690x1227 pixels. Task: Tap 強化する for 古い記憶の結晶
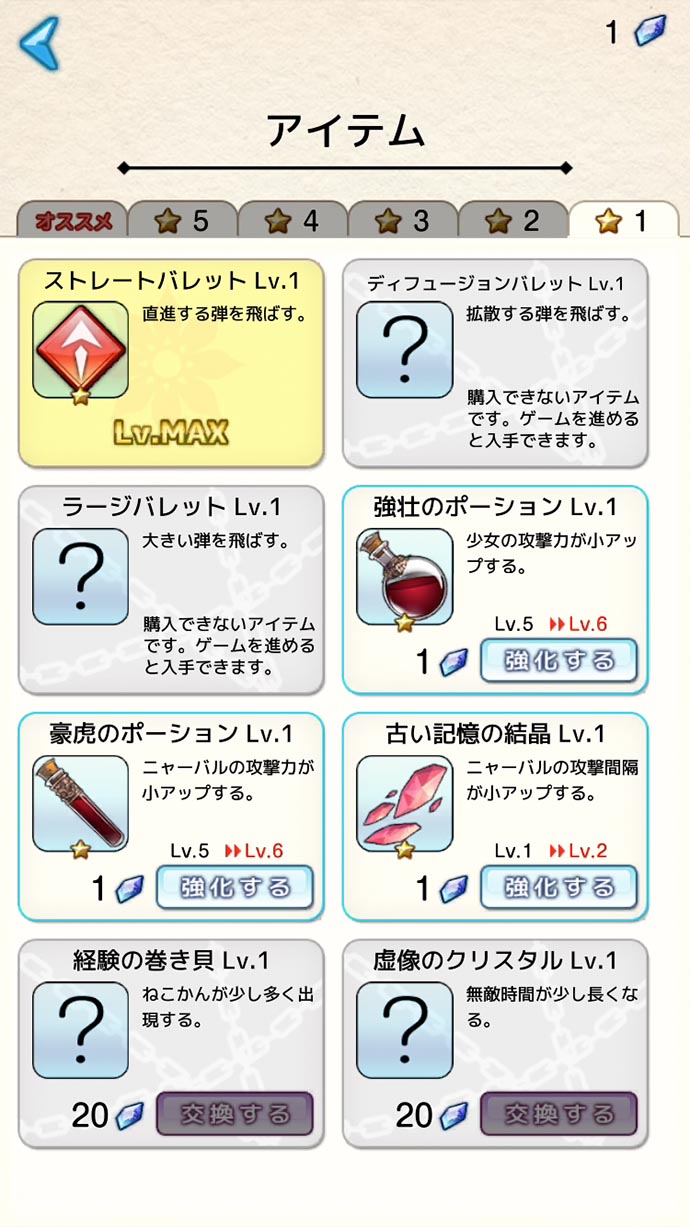click(x=558, y=887)
